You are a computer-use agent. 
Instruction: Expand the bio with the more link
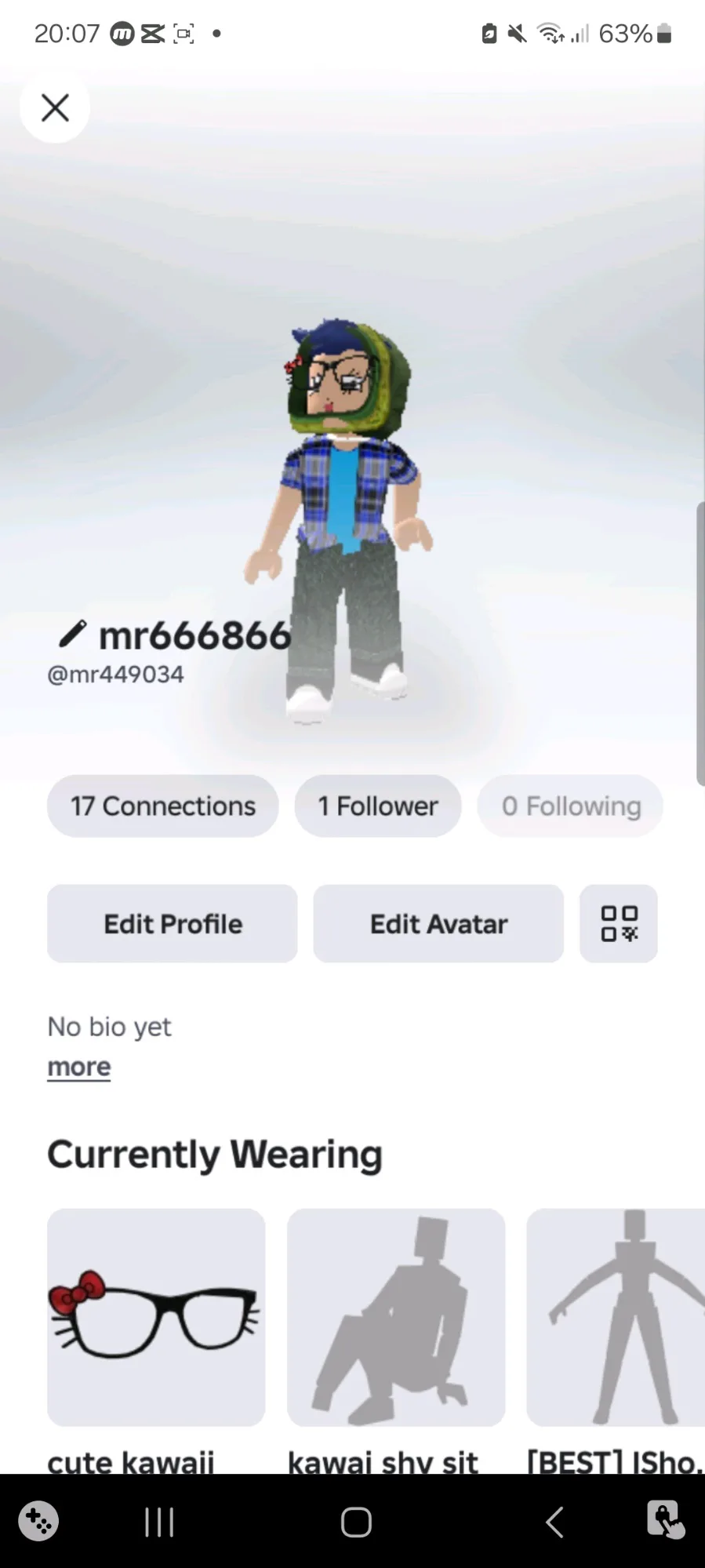point(79,1067)
